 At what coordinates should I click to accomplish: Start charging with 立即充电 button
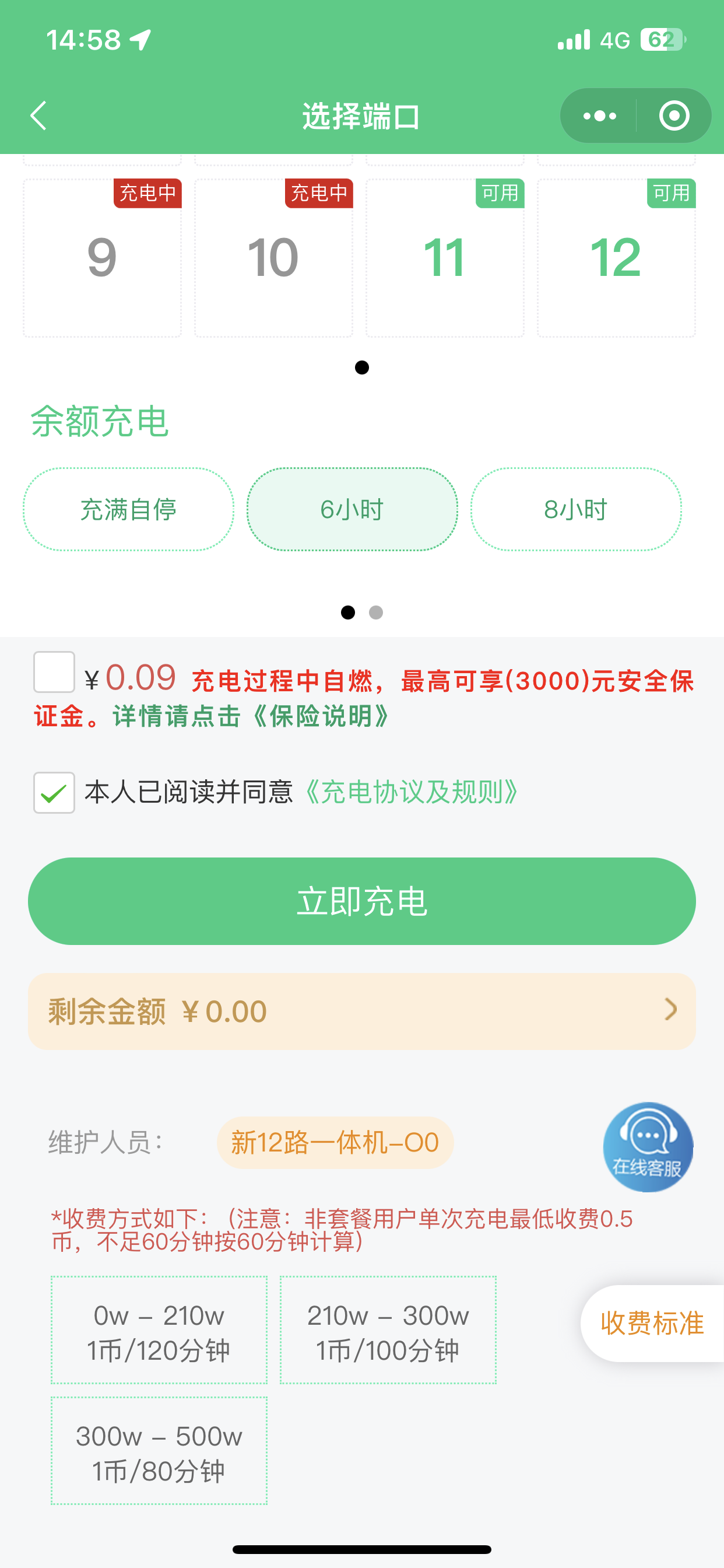pyautogui.click(x=361, y=901)
